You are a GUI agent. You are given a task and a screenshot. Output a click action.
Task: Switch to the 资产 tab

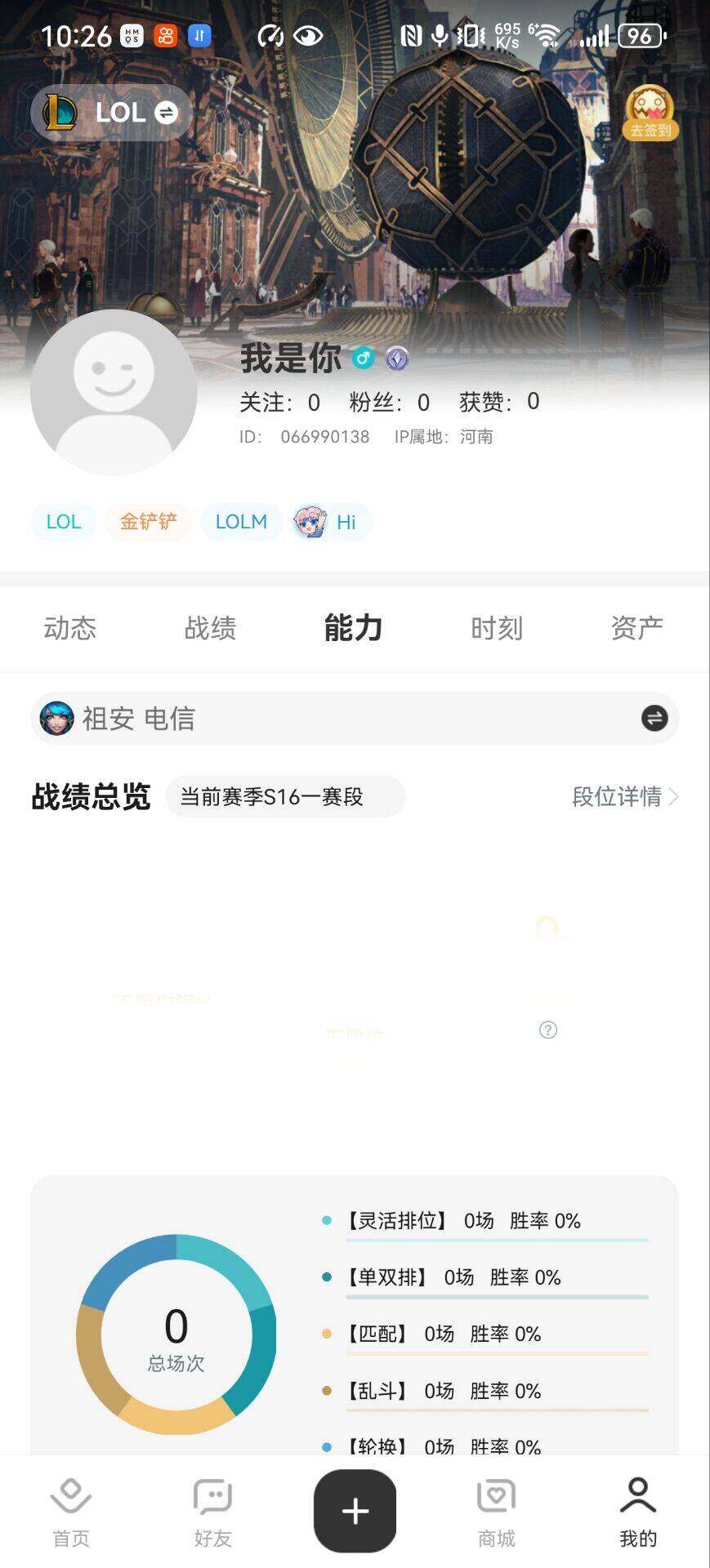[636, 628]
